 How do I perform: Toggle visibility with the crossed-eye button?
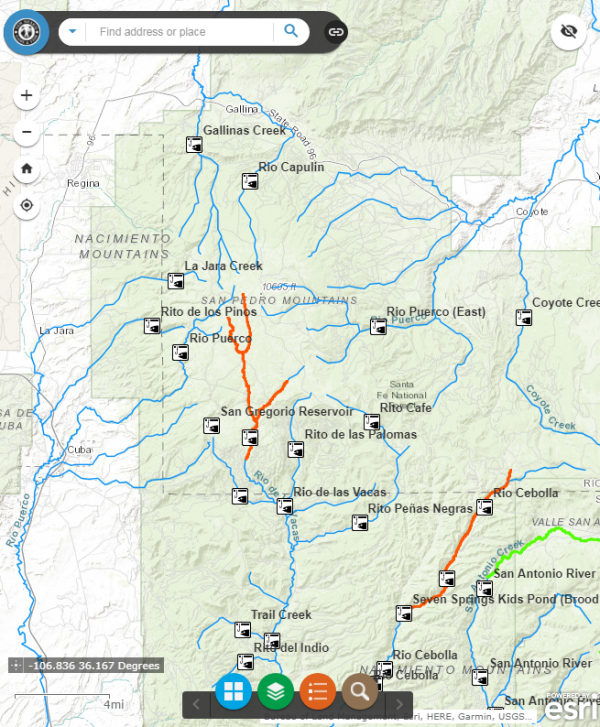point(569,32)
